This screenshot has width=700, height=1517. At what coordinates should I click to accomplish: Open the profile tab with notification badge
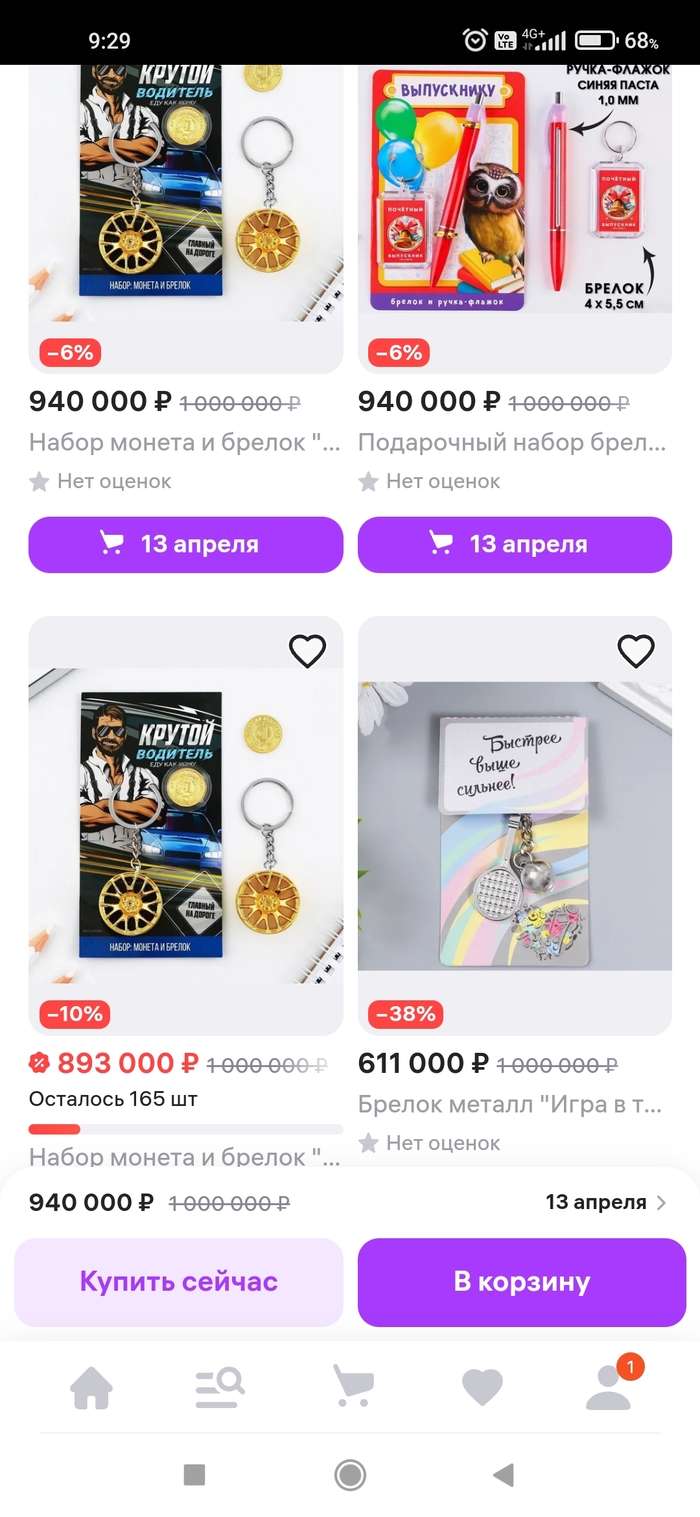coord(608,1388)
